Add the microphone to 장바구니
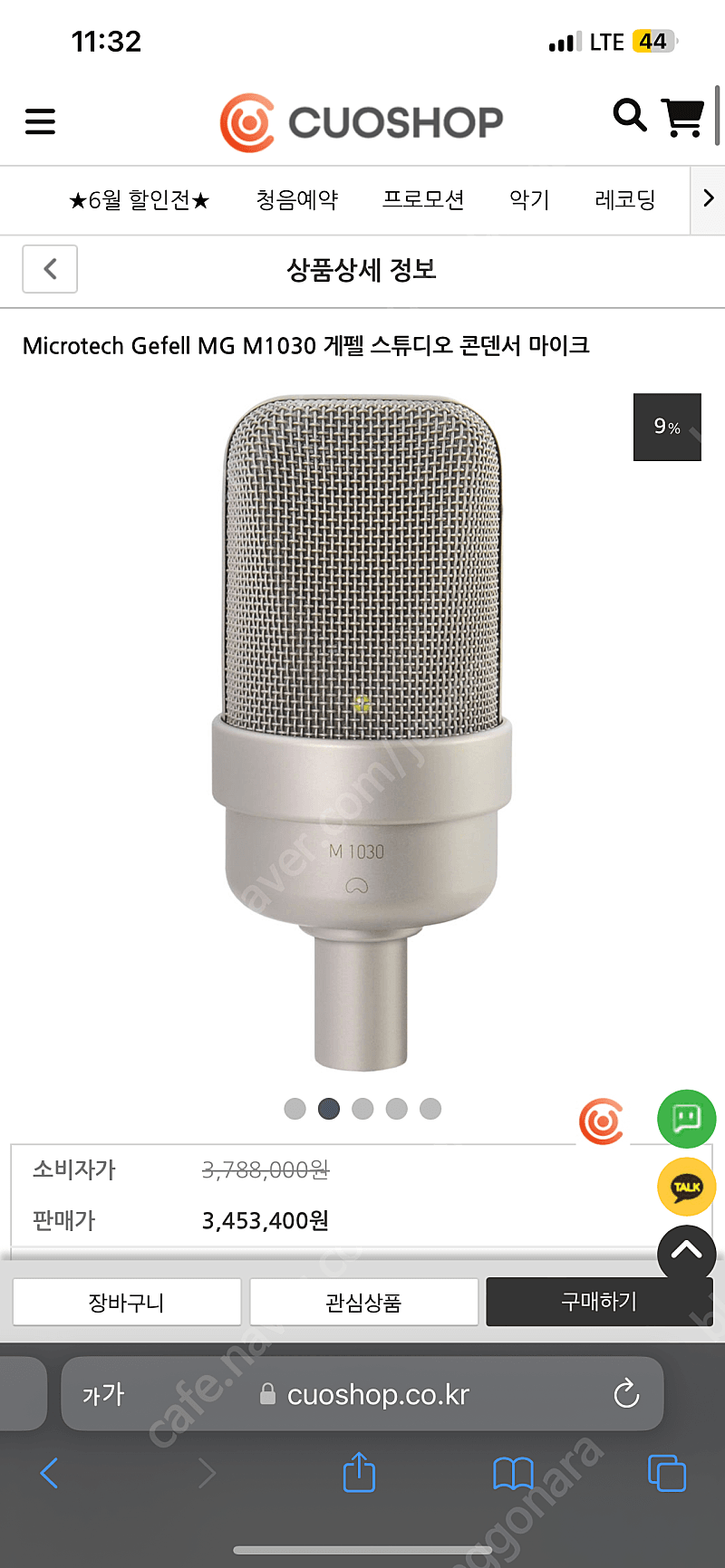This screenshot has width=725, height=1568. click(127, 1303)
